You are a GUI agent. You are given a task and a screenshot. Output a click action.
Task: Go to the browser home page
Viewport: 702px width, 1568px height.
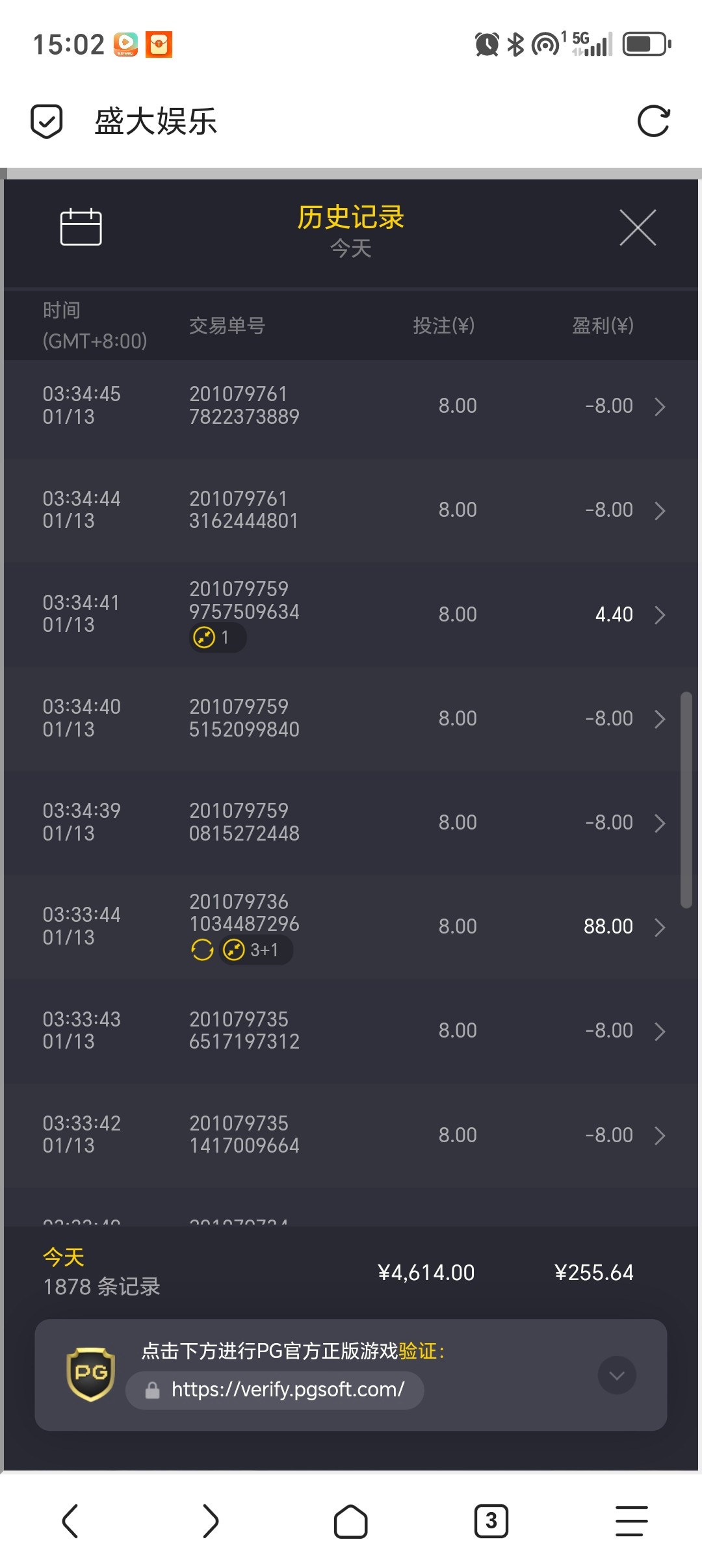351,1521
